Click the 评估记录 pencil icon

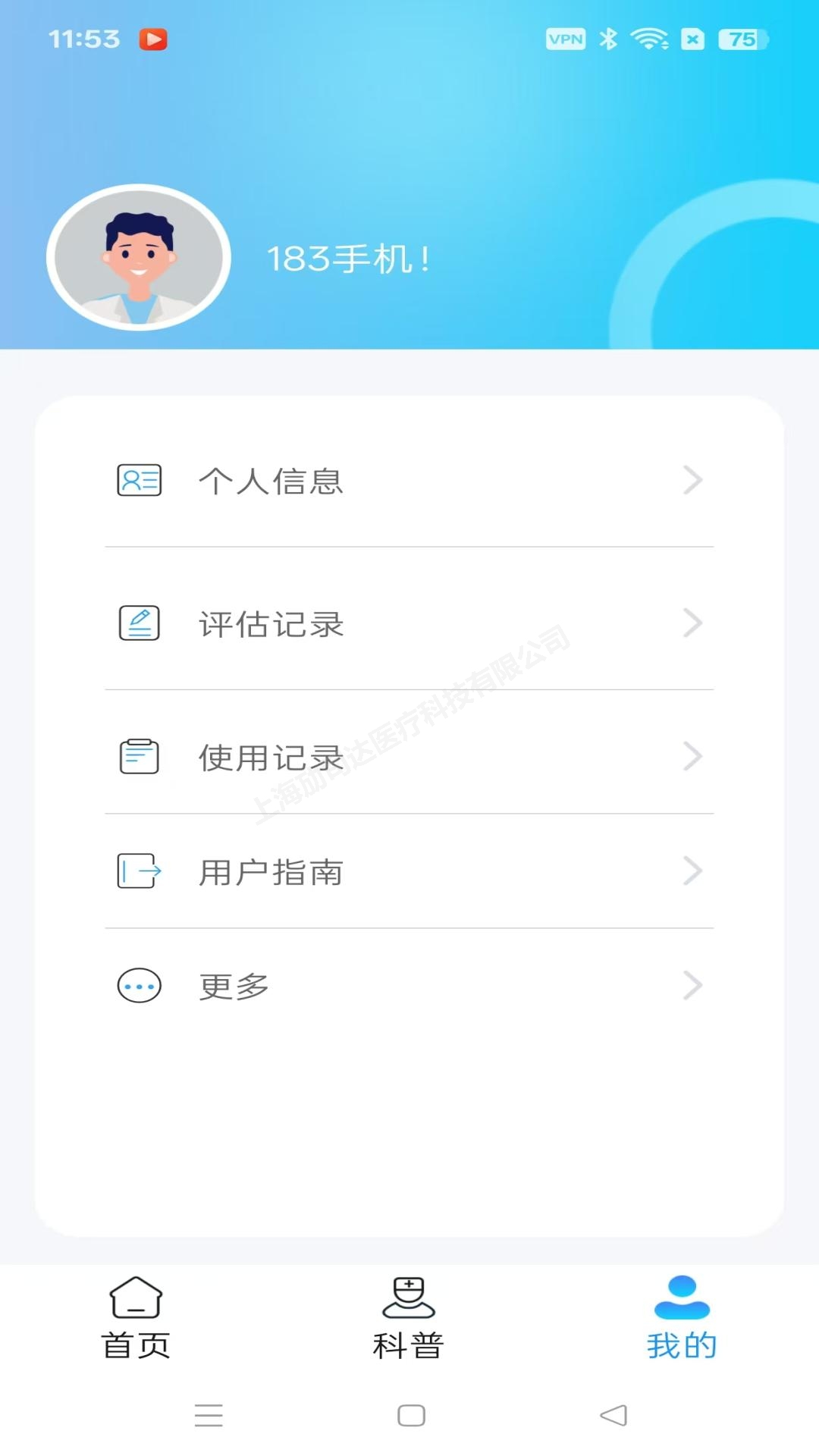(x=137, y=623)
